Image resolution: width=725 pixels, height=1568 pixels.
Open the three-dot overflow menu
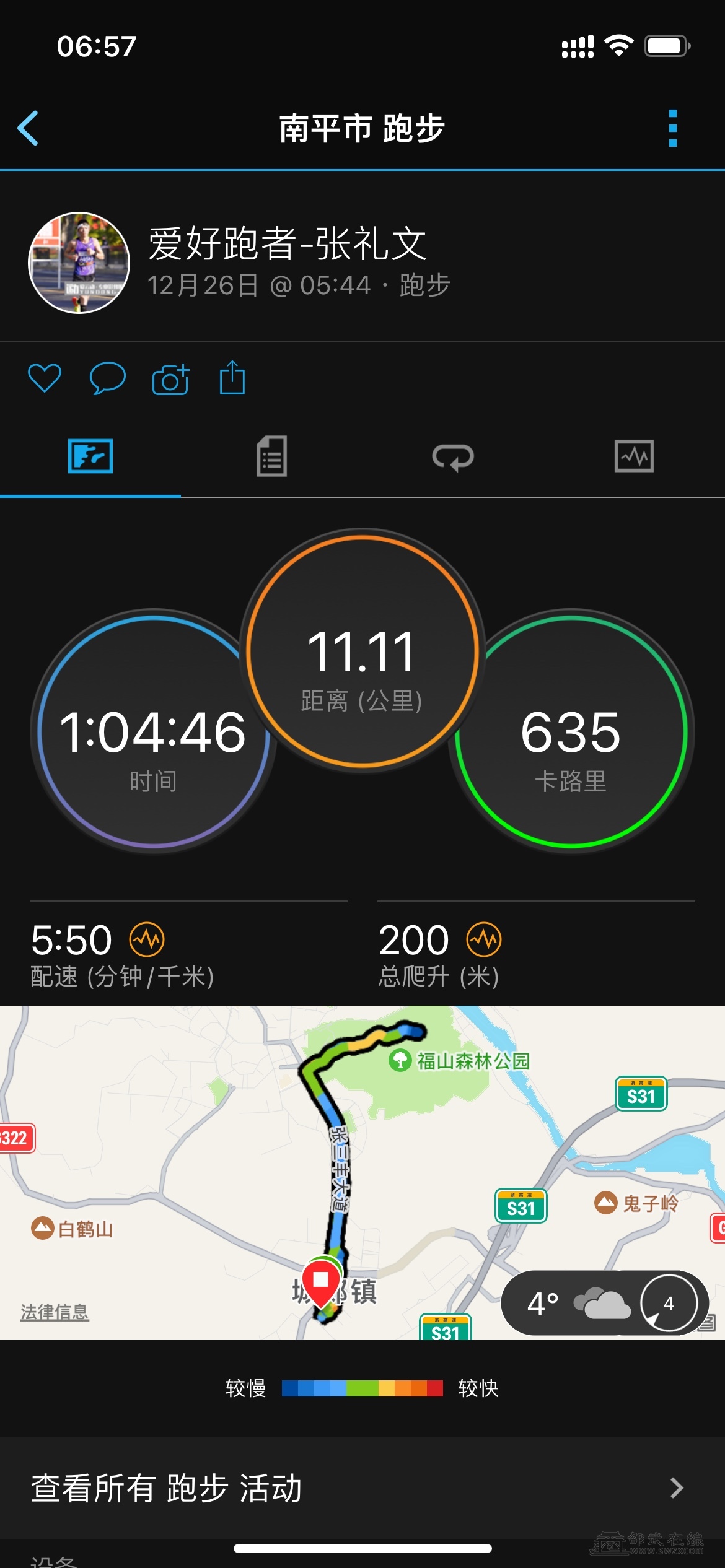(672, 128)
